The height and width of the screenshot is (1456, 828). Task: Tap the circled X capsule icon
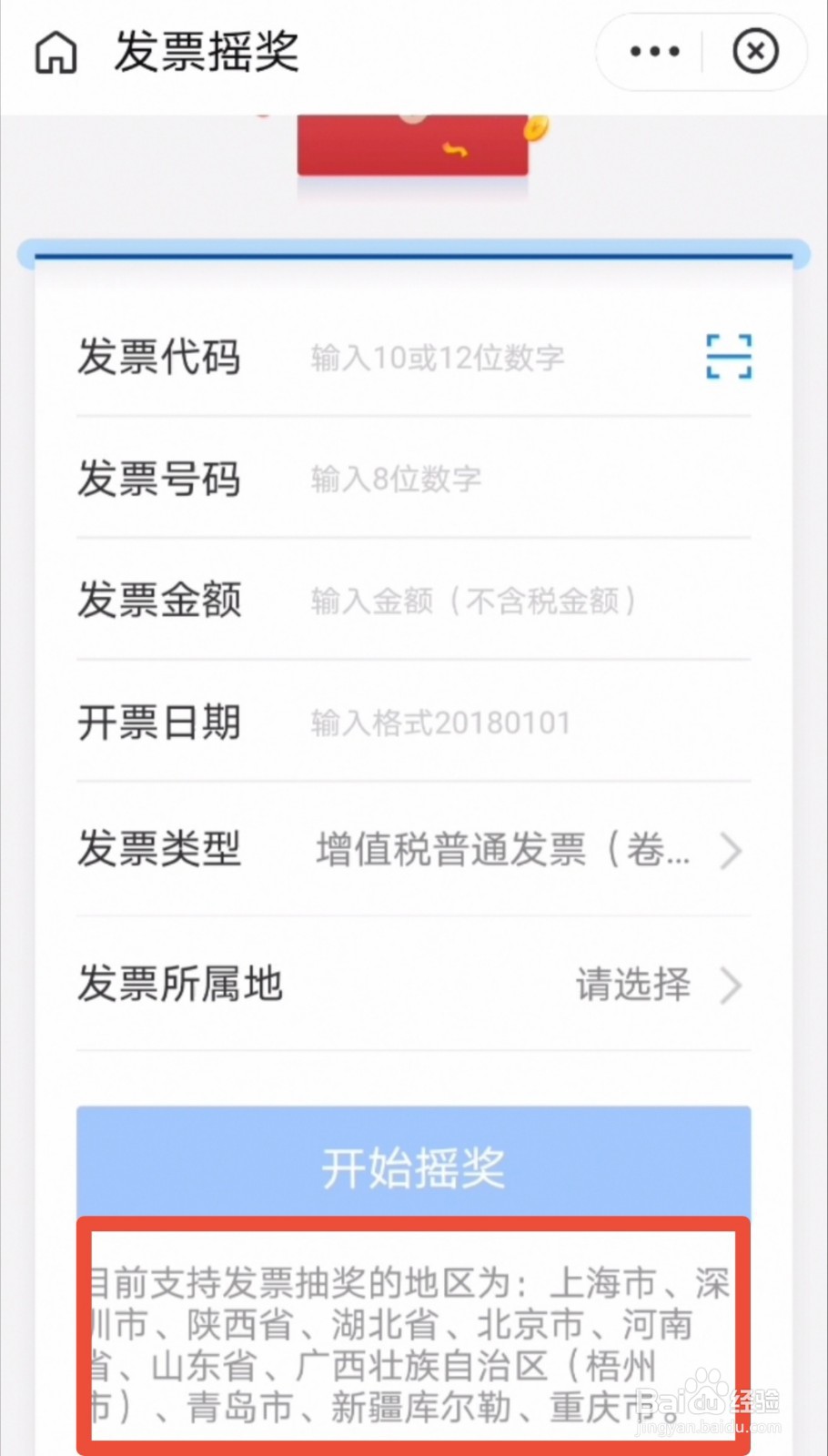point(753,52)
